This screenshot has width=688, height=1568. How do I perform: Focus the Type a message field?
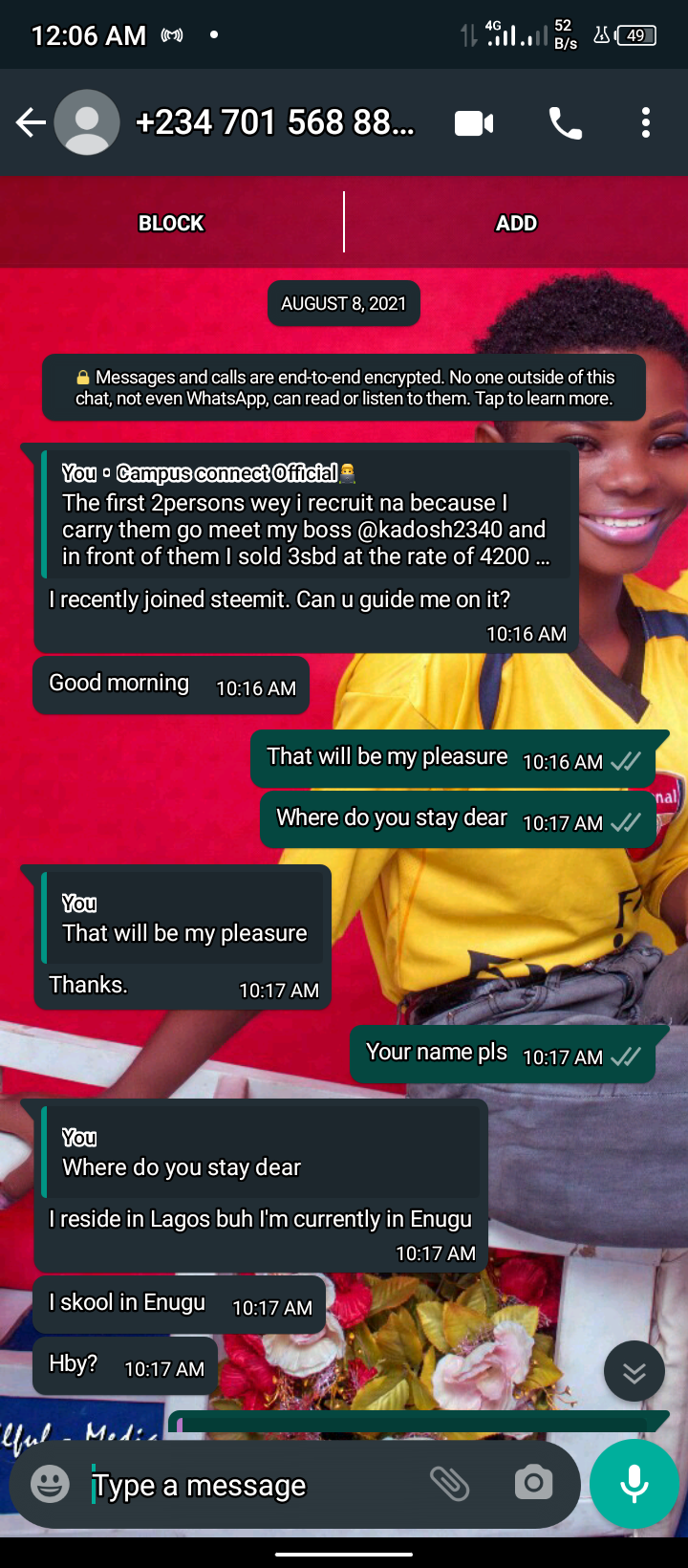(253, 1485)
